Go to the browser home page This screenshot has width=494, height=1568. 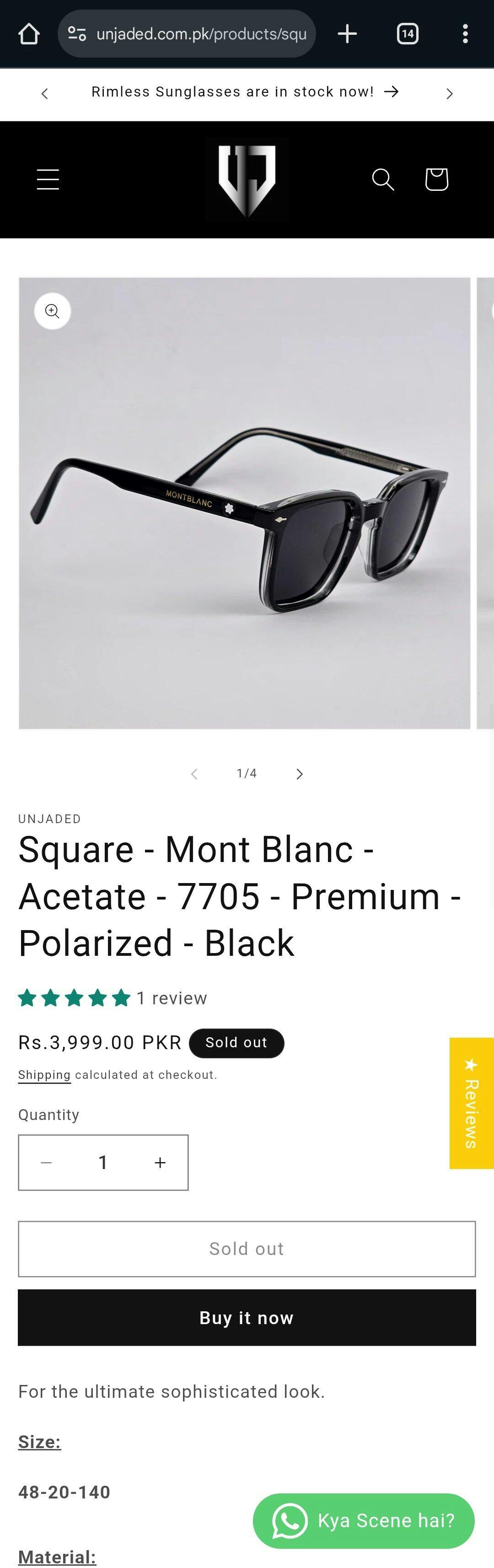pyautogui.click(x=29, y=34)
